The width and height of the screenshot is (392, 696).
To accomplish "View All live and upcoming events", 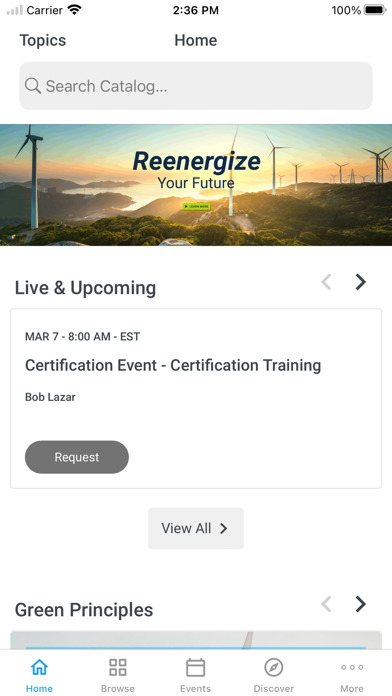I will [x=196, y=528].
